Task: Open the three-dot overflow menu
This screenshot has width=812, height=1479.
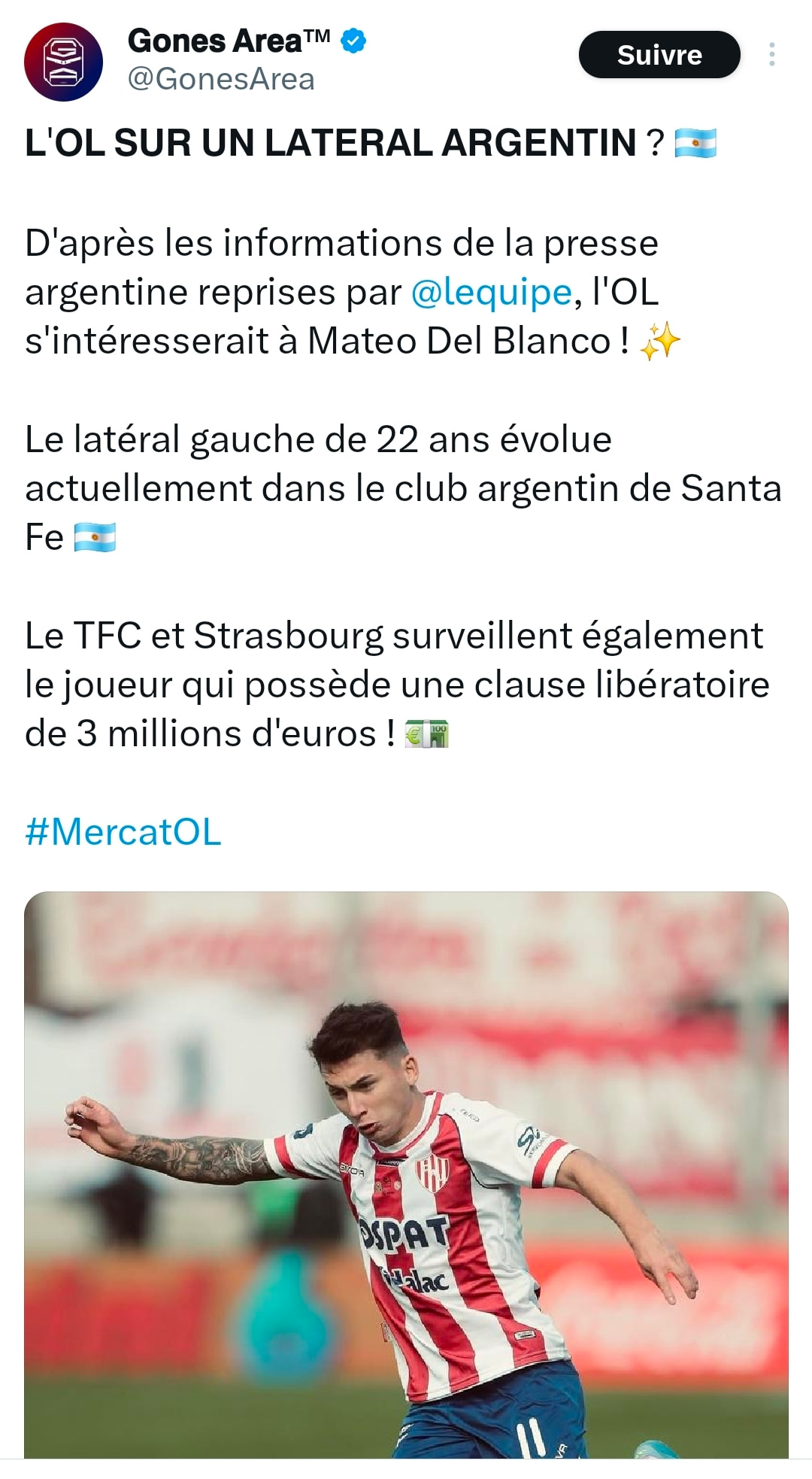Action: pos(771,55)
